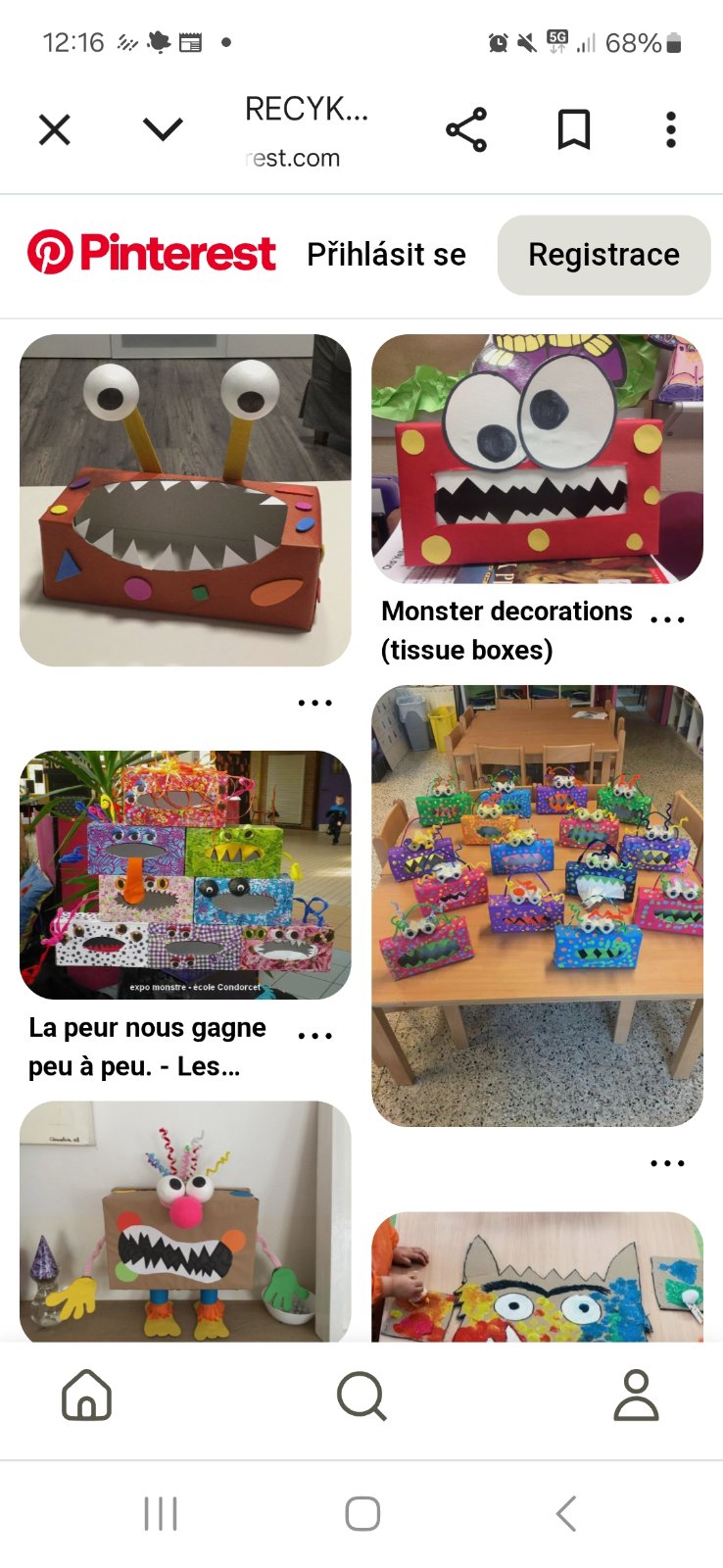This screenshot has height=1568, width=723.
Task: Open the browser's three-dot overflow menu
Action: (x=671, y=129)
